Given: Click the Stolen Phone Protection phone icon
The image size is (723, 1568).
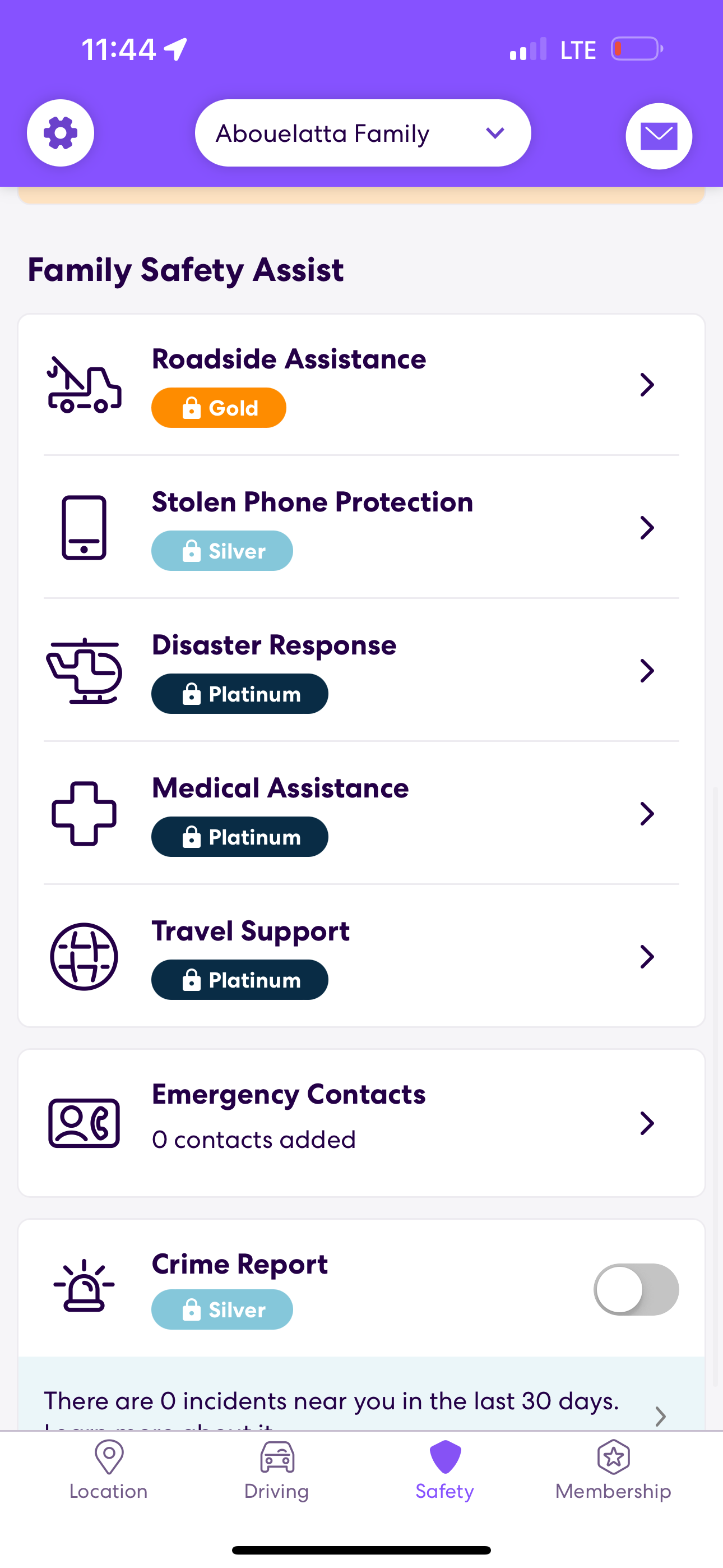Looking at the screenshot, I should pos(84,527).
